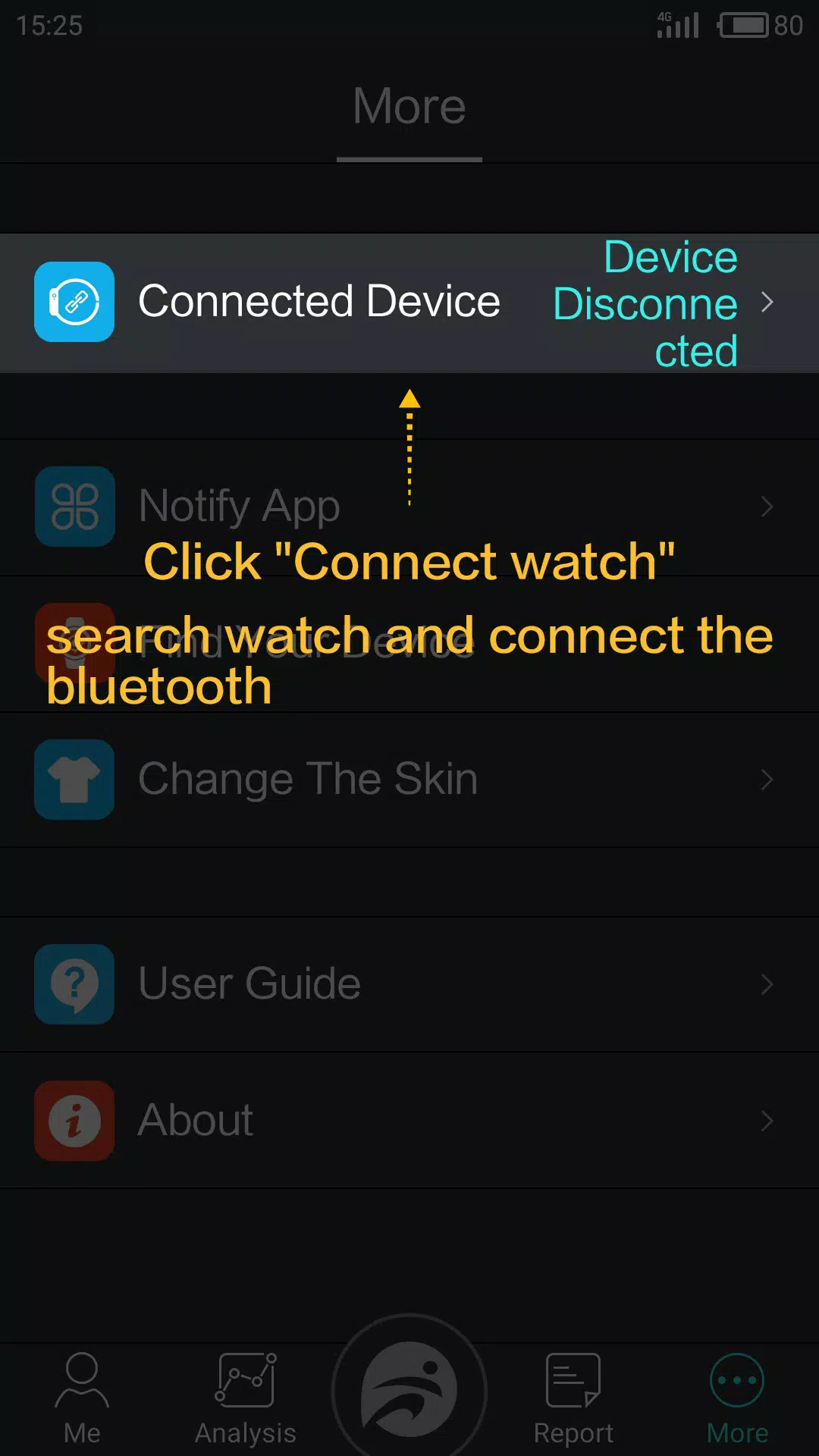Viewport: 819px width, 1456px height.
Task: Open Notify App settings
Action: pos(409,507)
